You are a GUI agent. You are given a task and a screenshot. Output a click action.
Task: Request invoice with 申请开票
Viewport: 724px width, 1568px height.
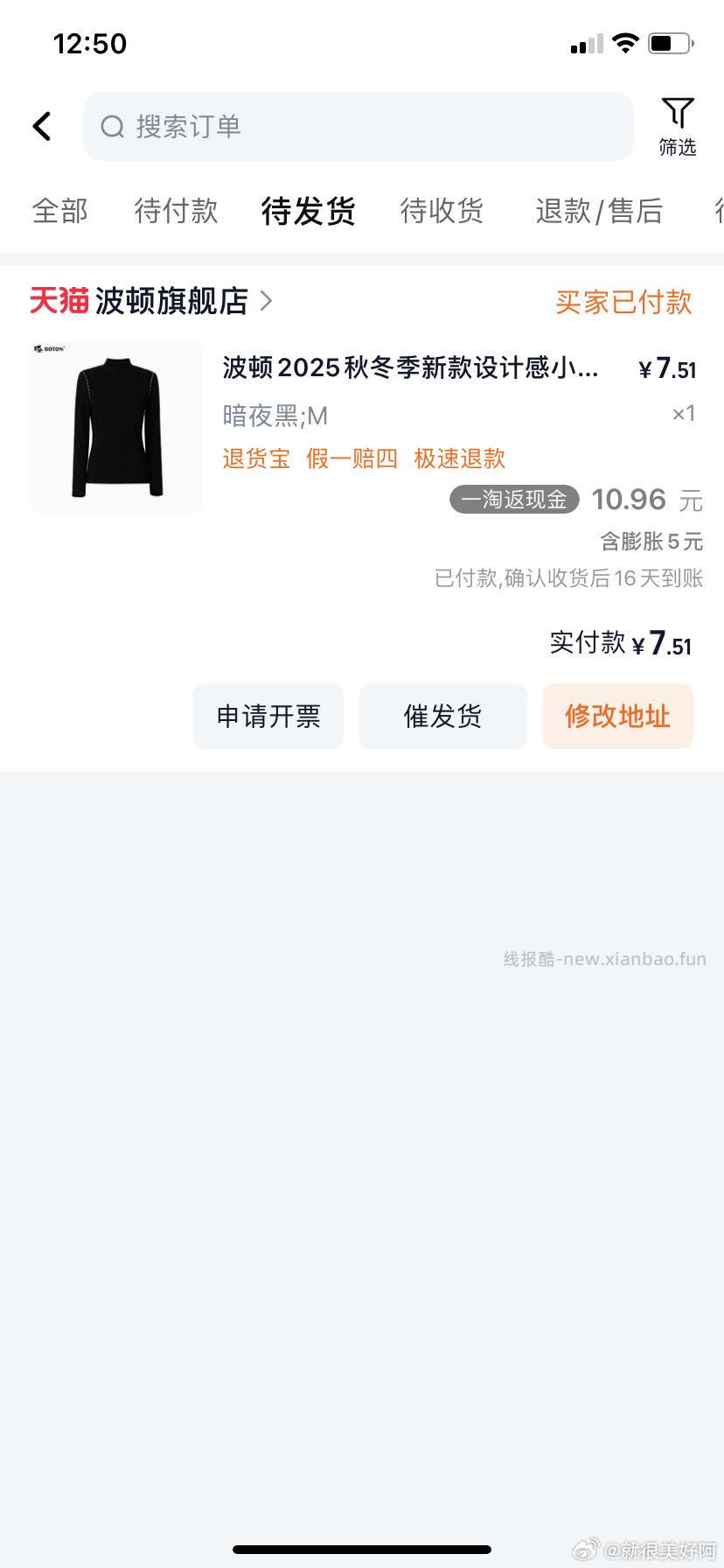(268, 716)
